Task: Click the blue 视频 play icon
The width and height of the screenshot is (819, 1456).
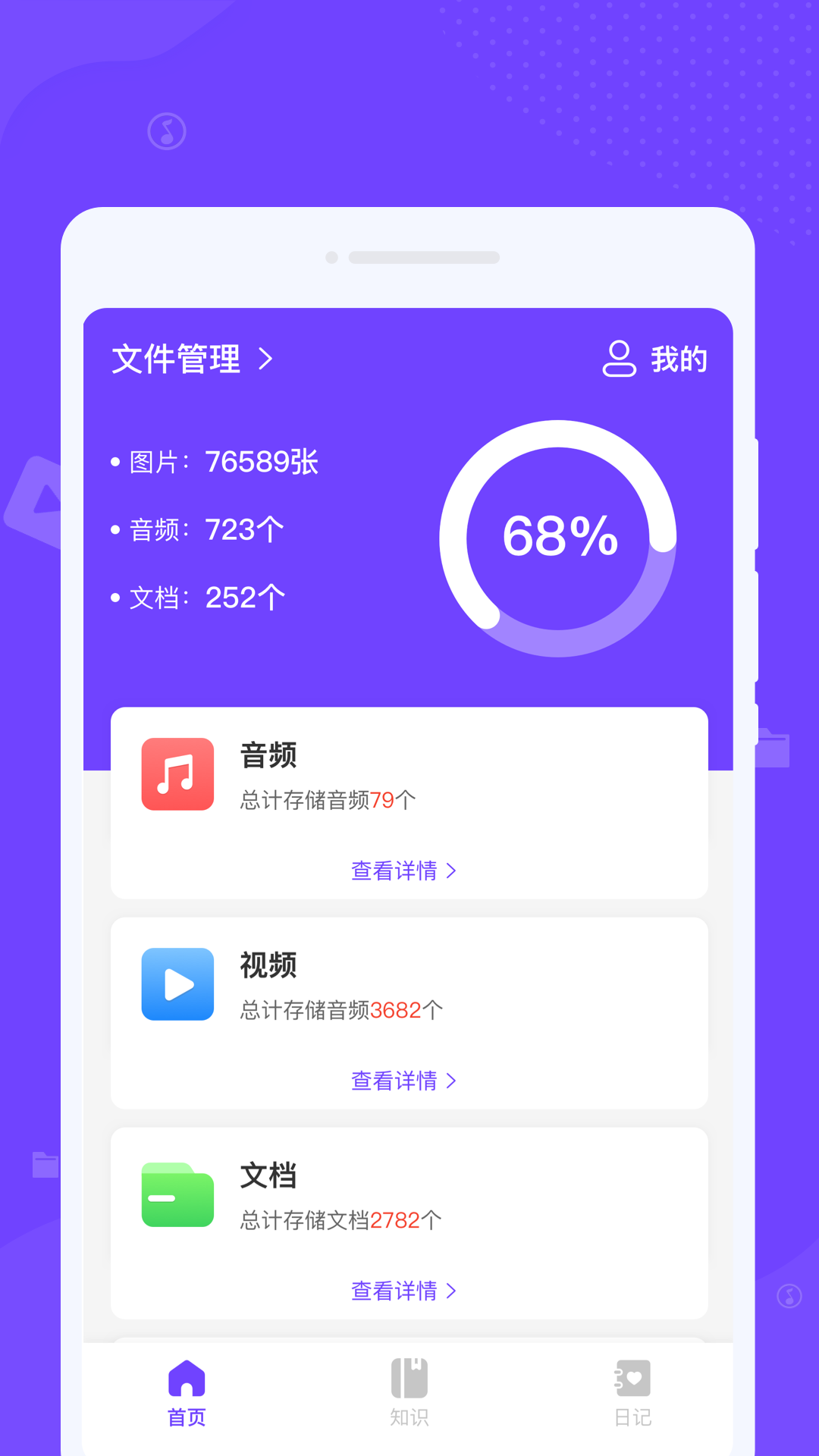Action: 177,985
